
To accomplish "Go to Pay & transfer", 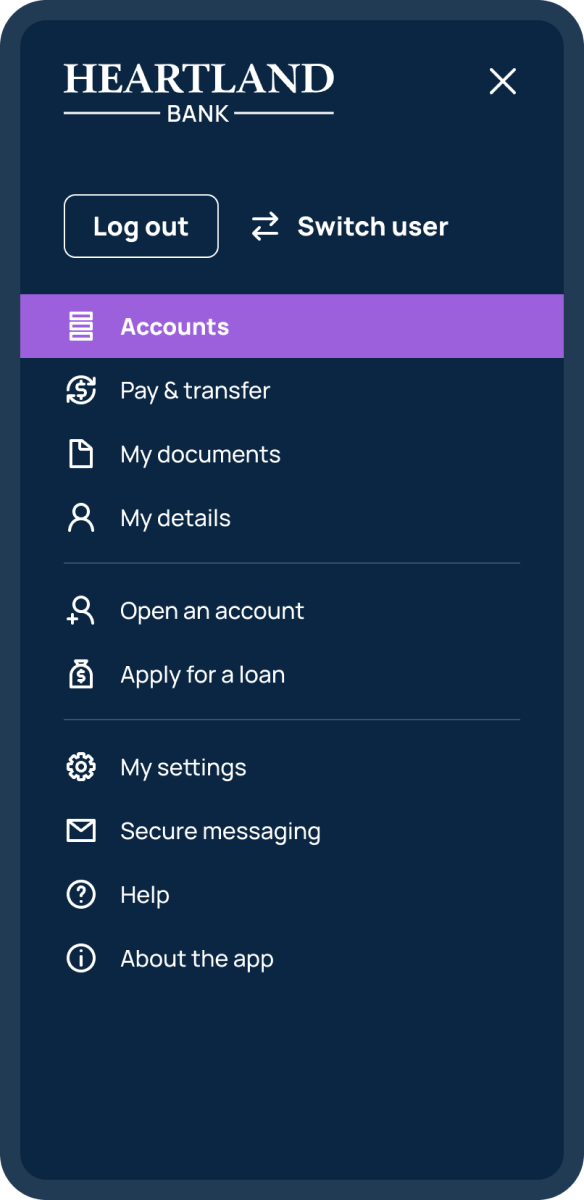I will (292, 390).
